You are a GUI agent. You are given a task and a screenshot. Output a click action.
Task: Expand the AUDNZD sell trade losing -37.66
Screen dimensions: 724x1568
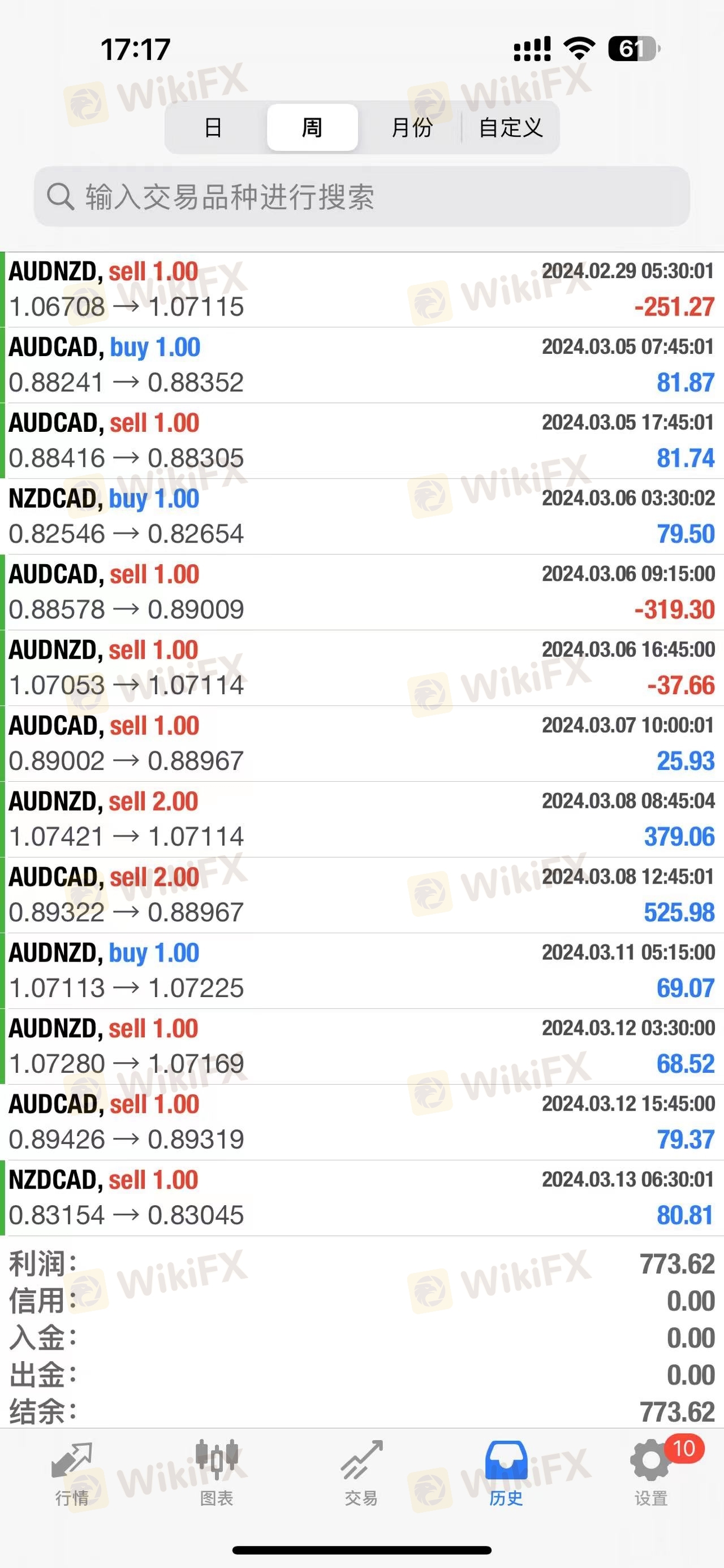coord(361,668)
